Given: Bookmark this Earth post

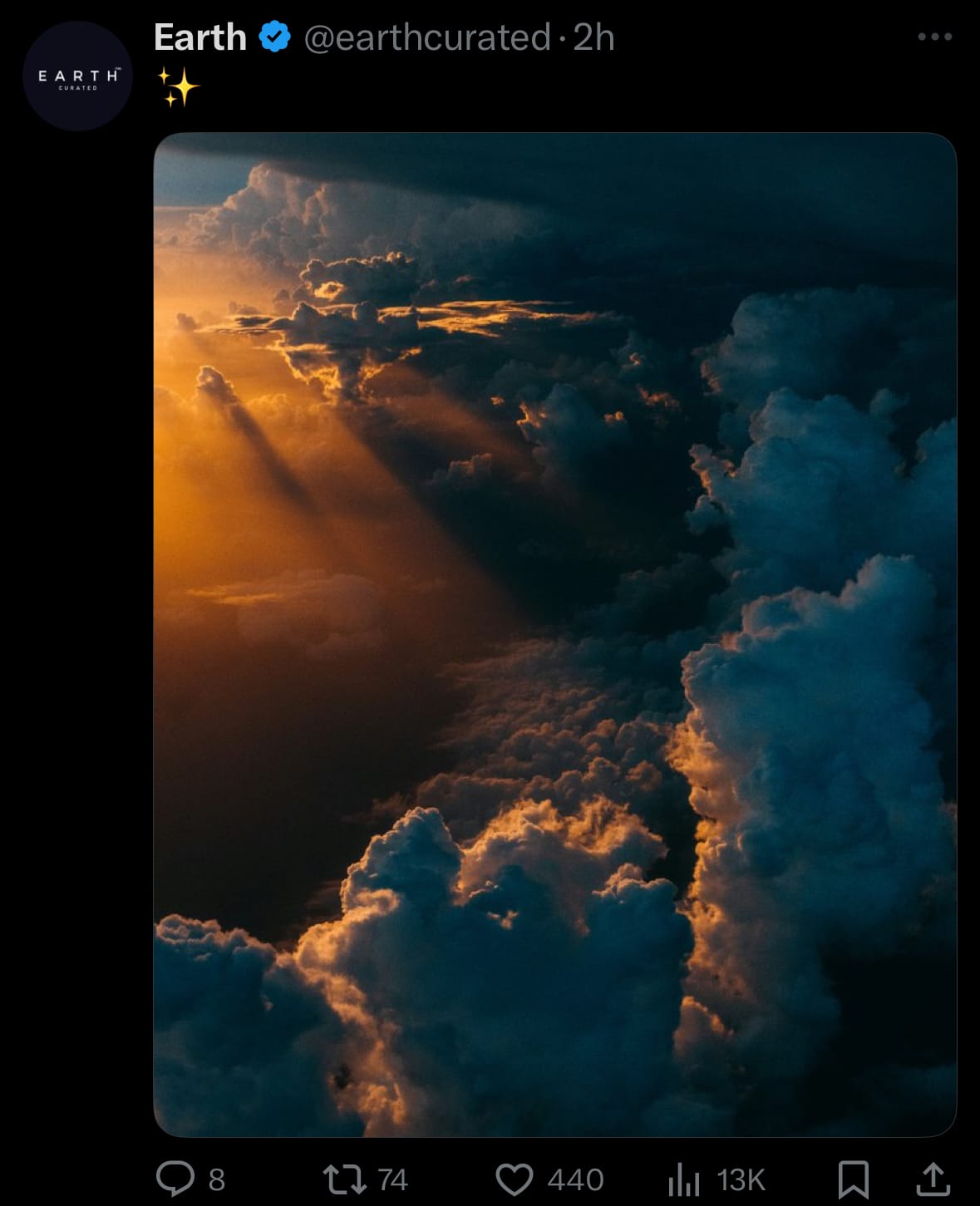Looking at the screenshot, I should (x=854, y=1179).
